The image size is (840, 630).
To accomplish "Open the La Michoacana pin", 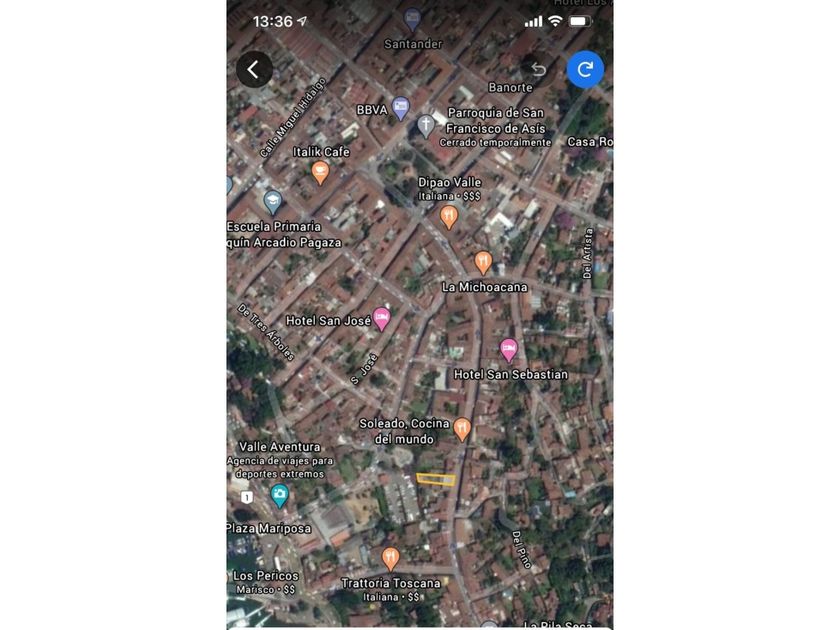I will point(483,262).
